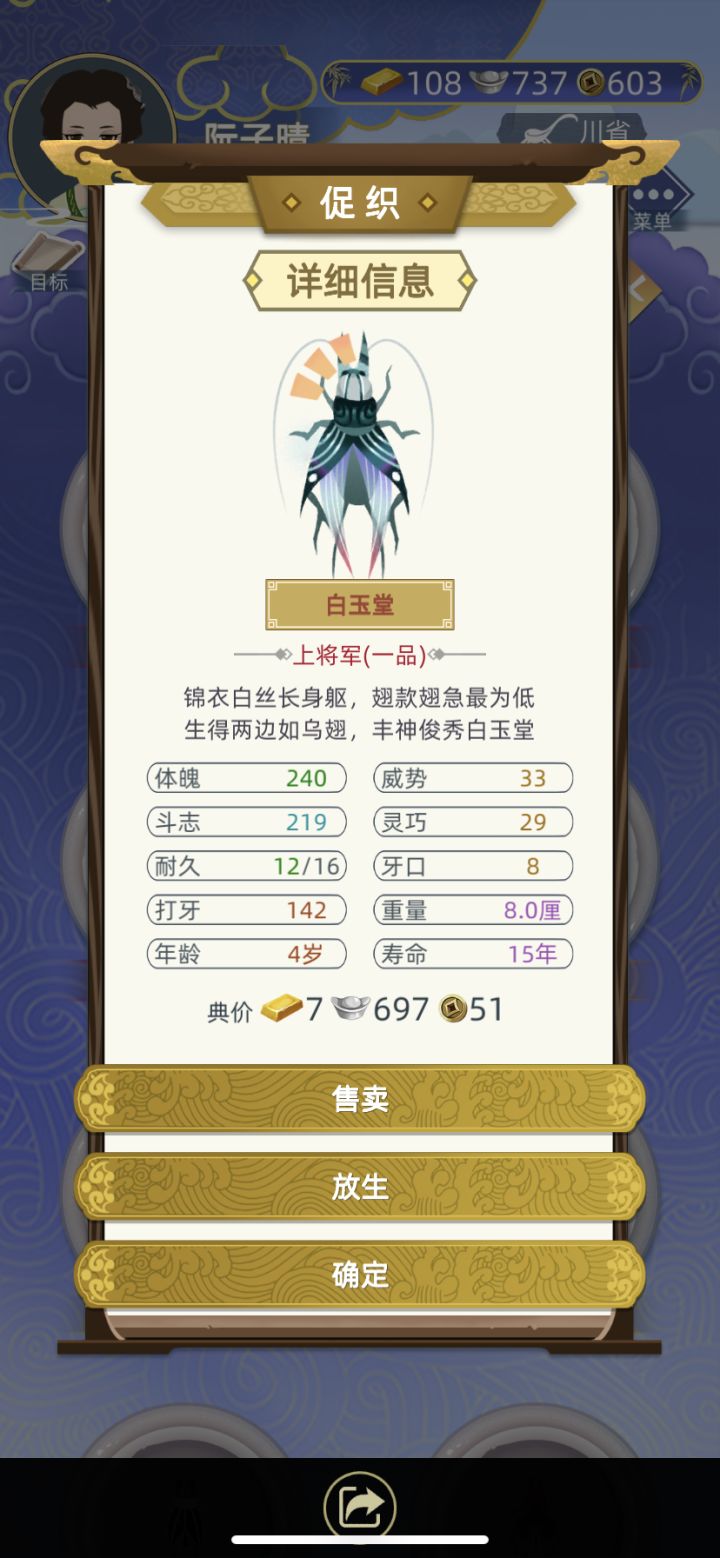The image size is (720, 1558).
Task: Tap the 白玉堂 name plate
Action: click(x=360, y=602)
